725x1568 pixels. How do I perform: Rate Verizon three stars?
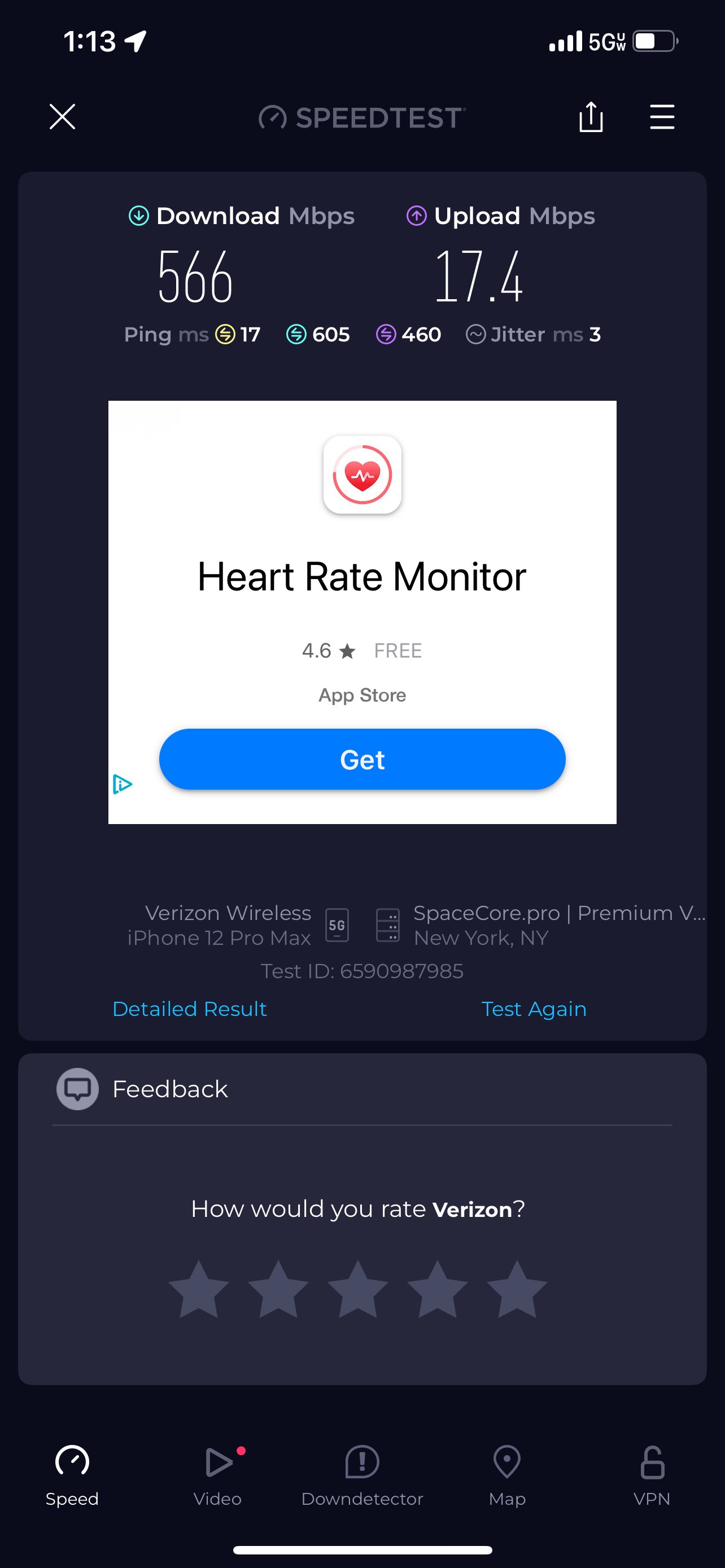(358, 1289)
